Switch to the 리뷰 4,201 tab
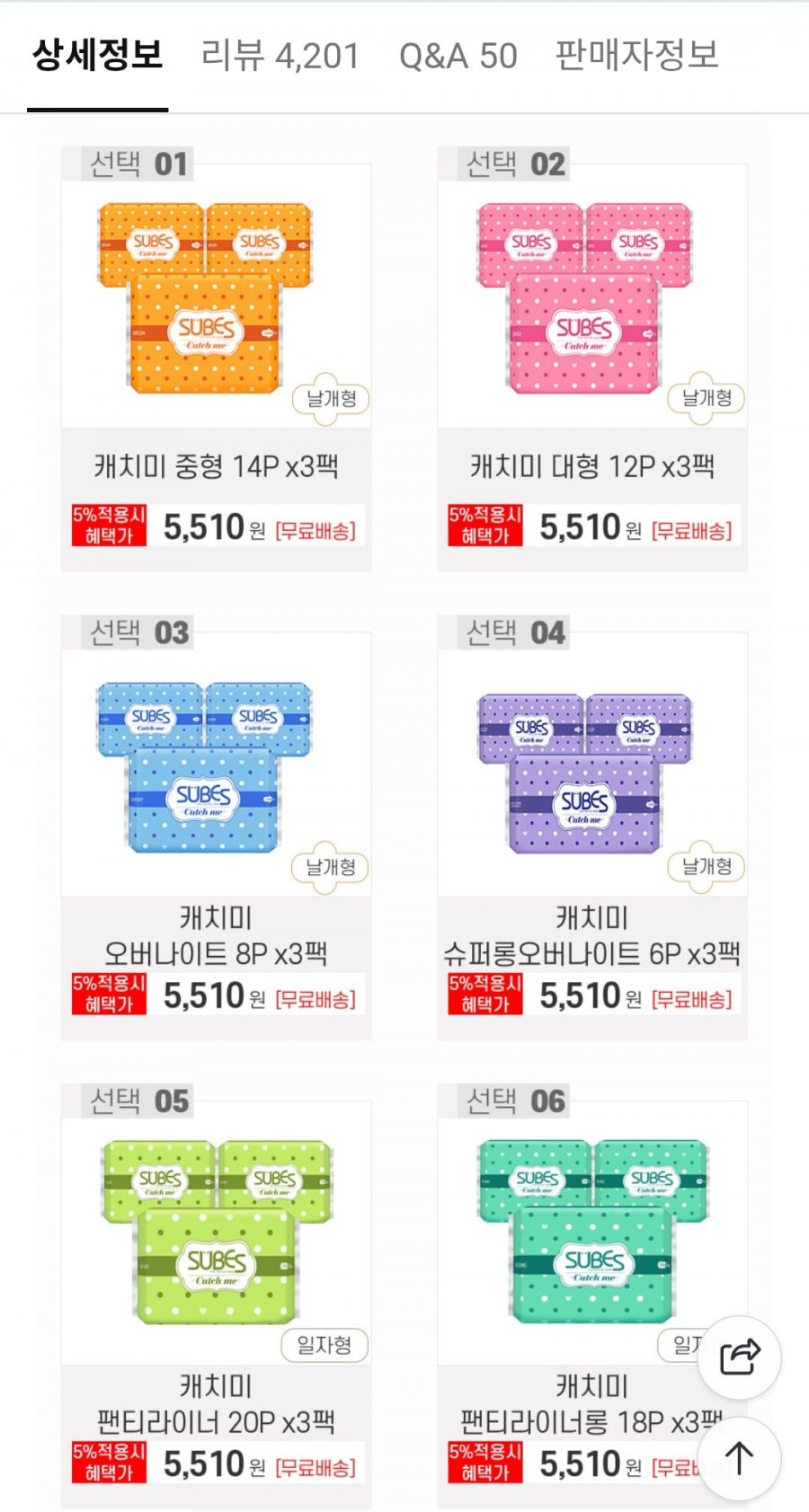809x1512 pixels. point(280,56)
